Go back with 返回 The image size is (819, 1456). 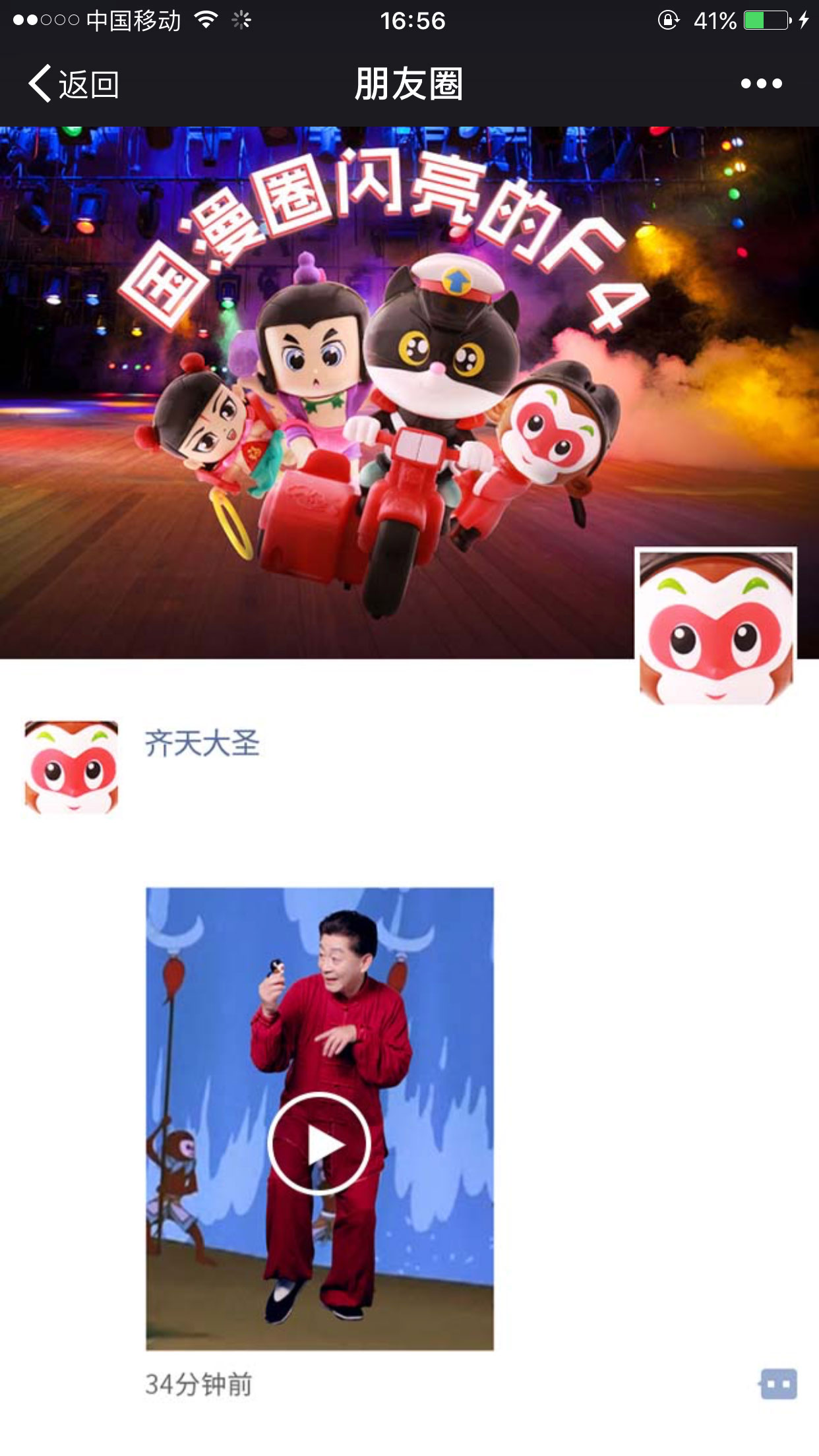tap(74, 84)
